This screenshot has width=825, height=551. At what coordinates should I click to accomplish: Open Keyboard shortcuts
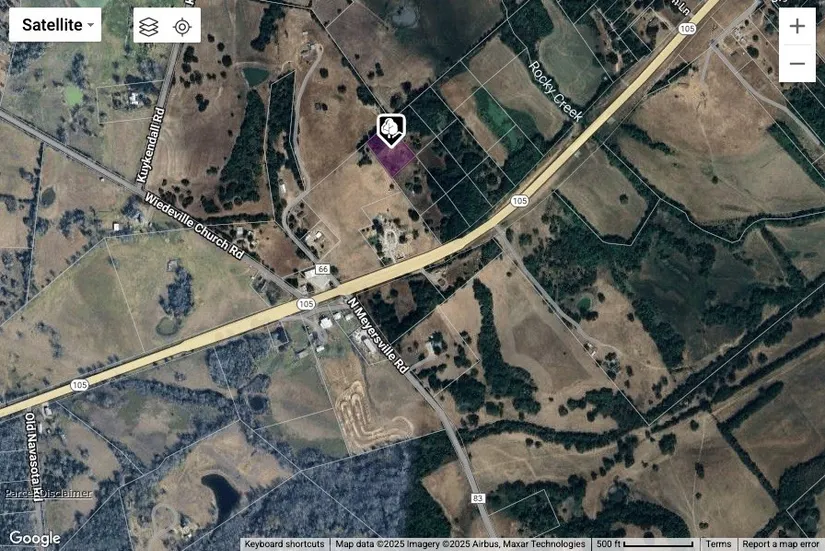[284, 544]
